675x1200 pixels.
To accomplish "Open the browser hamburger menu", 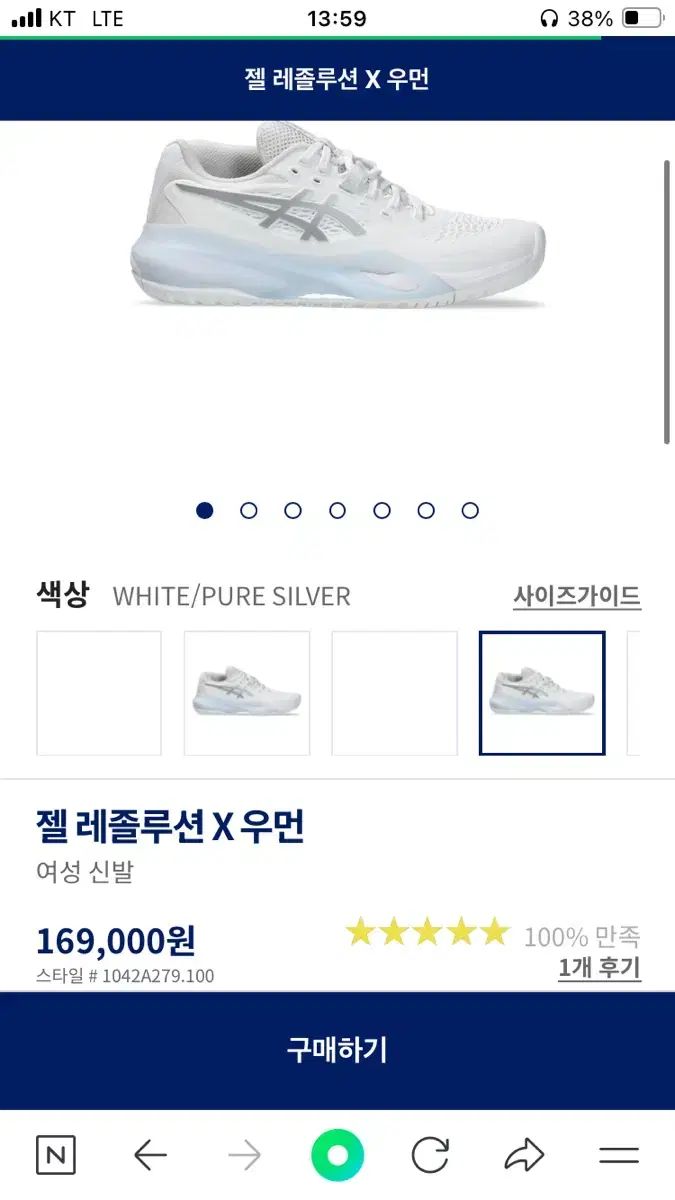I will point(619,1156).
